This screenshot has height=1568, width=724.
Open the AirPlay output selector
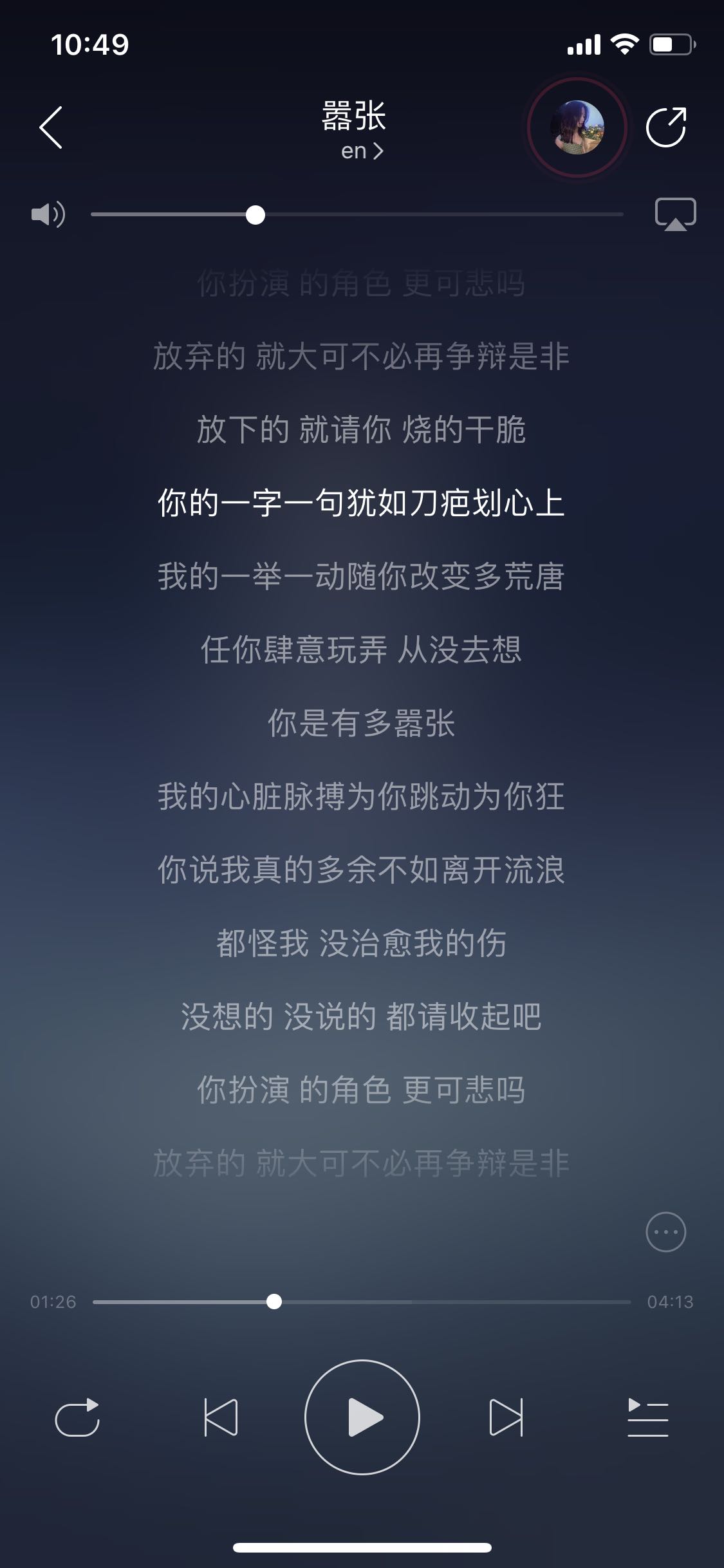click(x=675, y=214)
